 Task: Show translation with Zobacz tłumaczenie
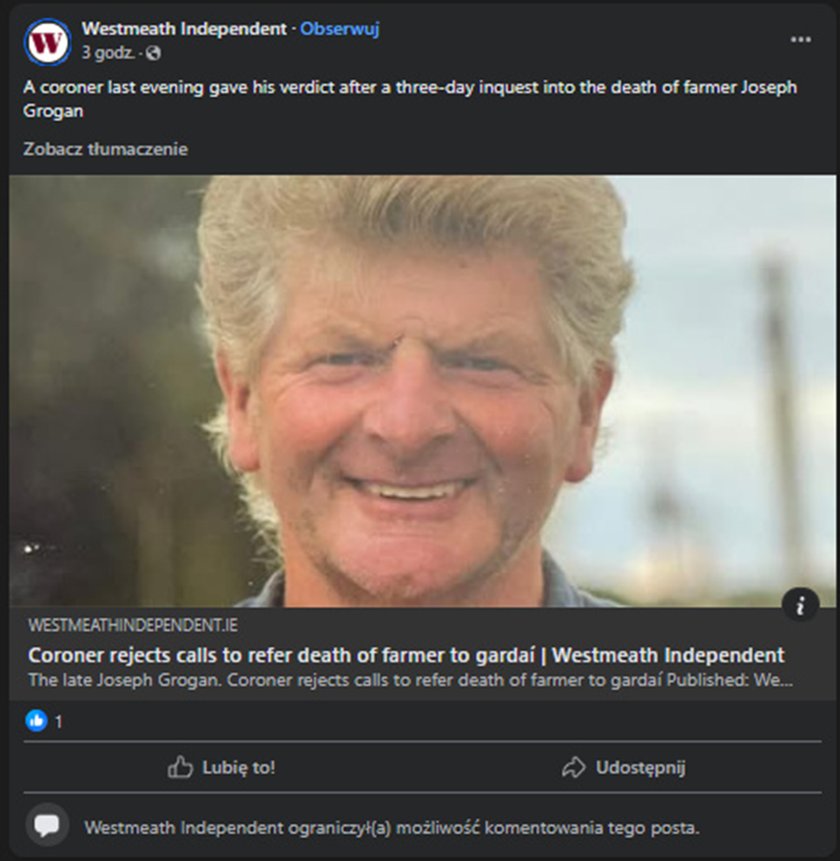click(x=106, y=149)
